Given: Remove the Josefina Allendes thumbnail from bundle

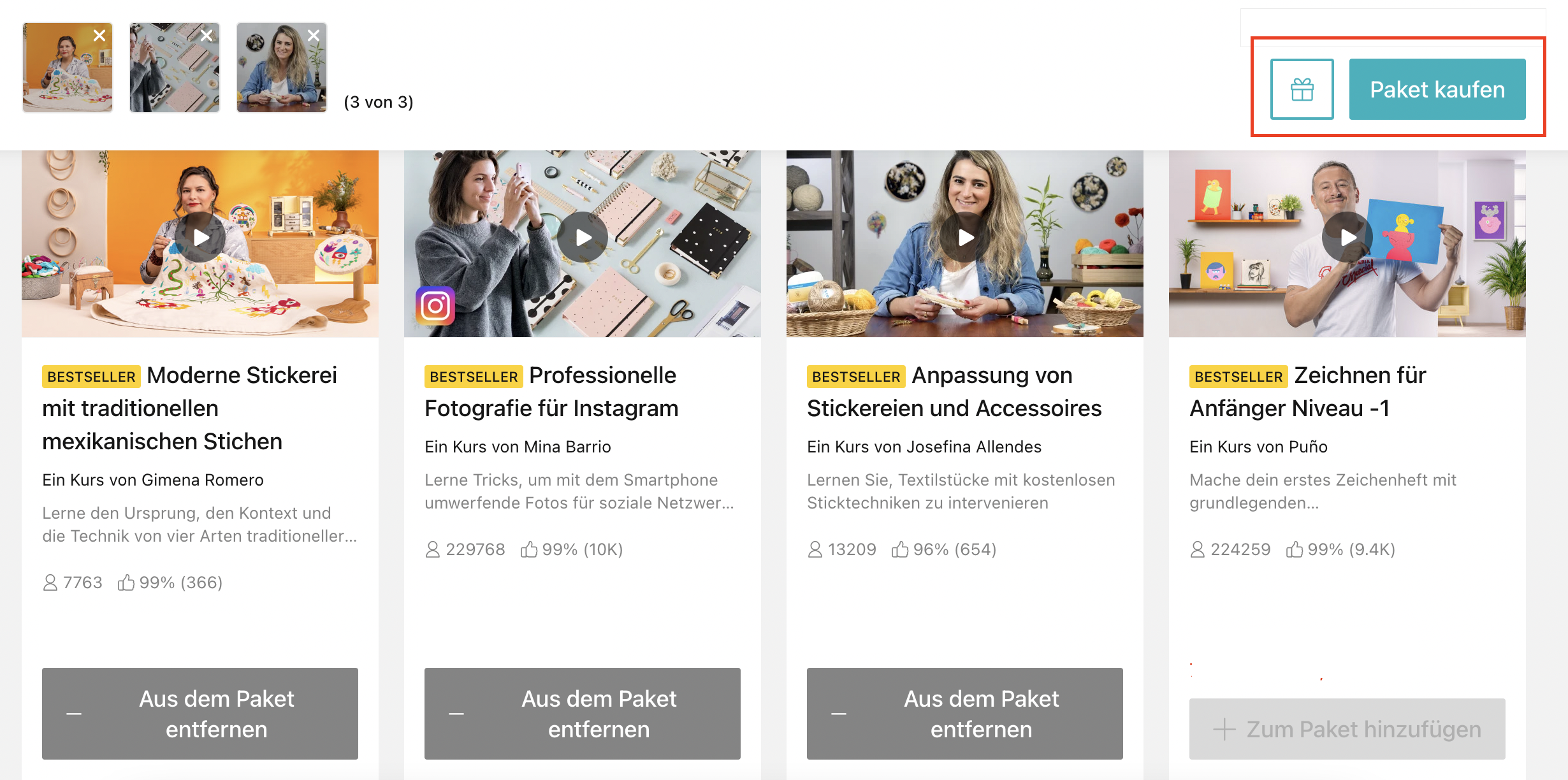Looking at the screenshot, I should coord(314,36).
